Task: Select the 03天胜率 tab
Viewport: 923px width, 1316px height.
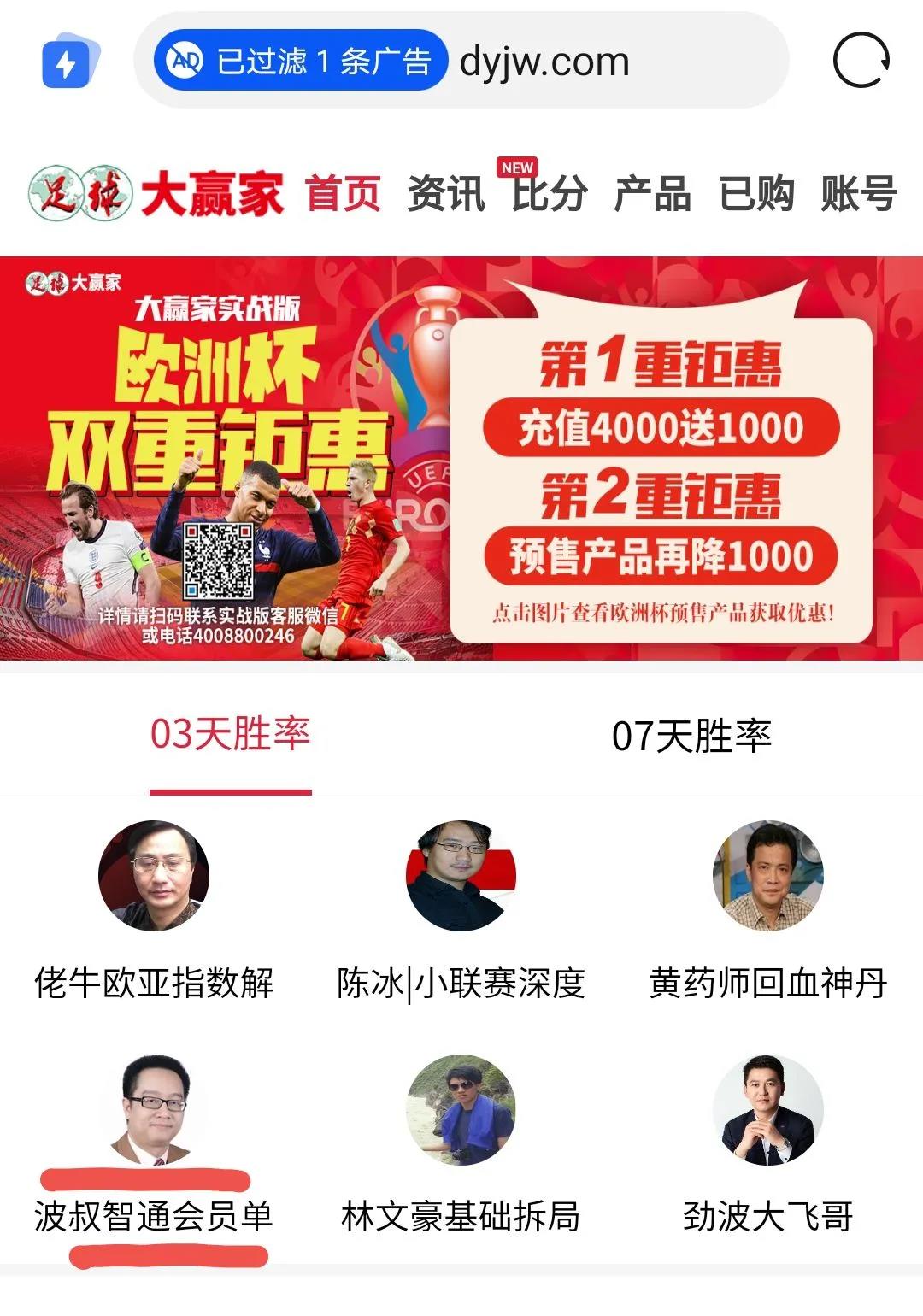Action: click(x=230, y=735)
